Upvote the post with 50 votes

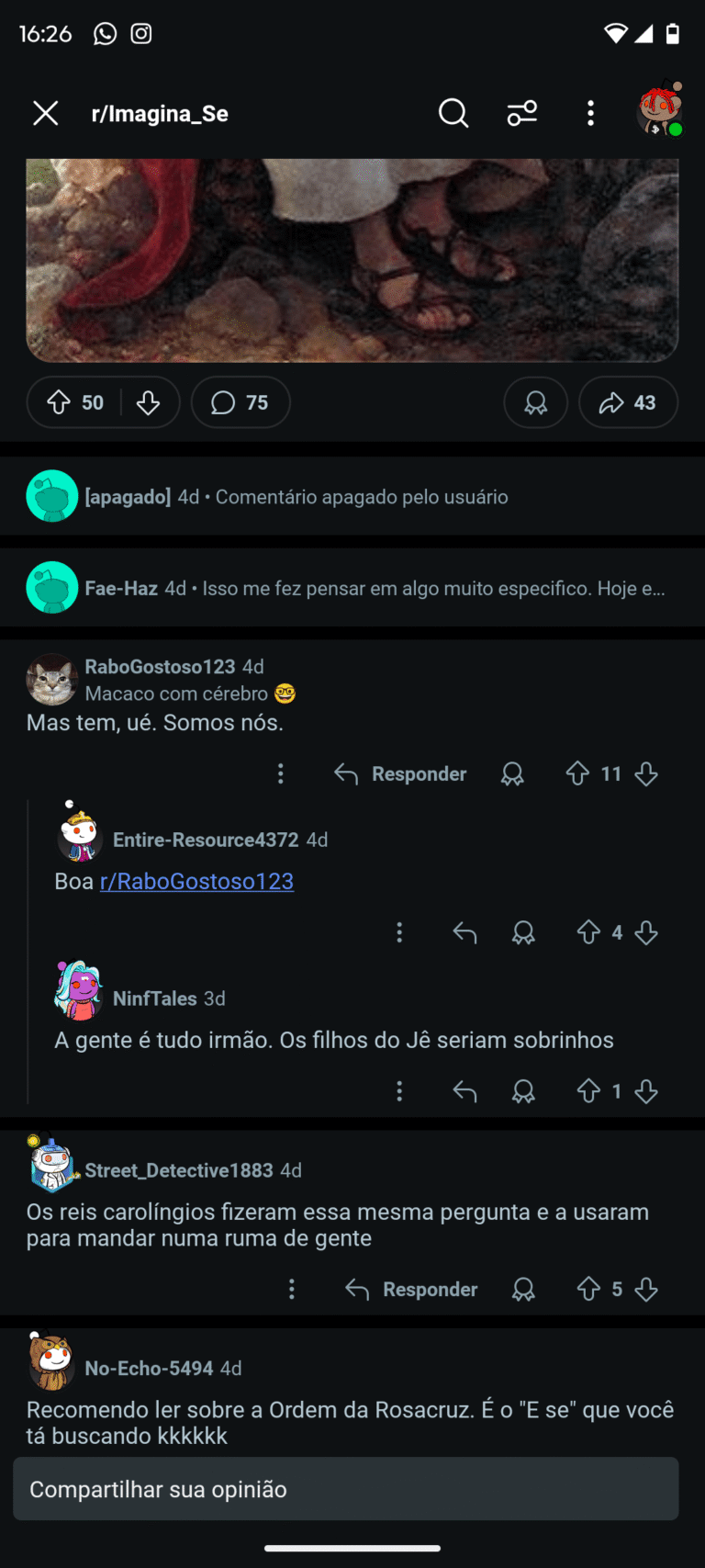point(60,402)
